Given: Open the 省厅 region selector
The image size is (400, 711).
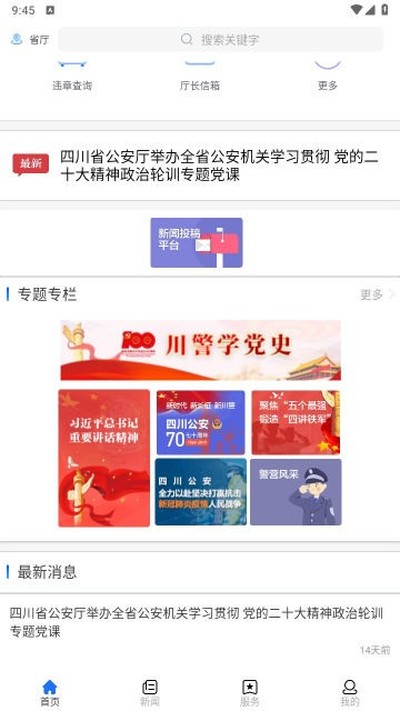Looking at the screenshot, I should [30, 39].
